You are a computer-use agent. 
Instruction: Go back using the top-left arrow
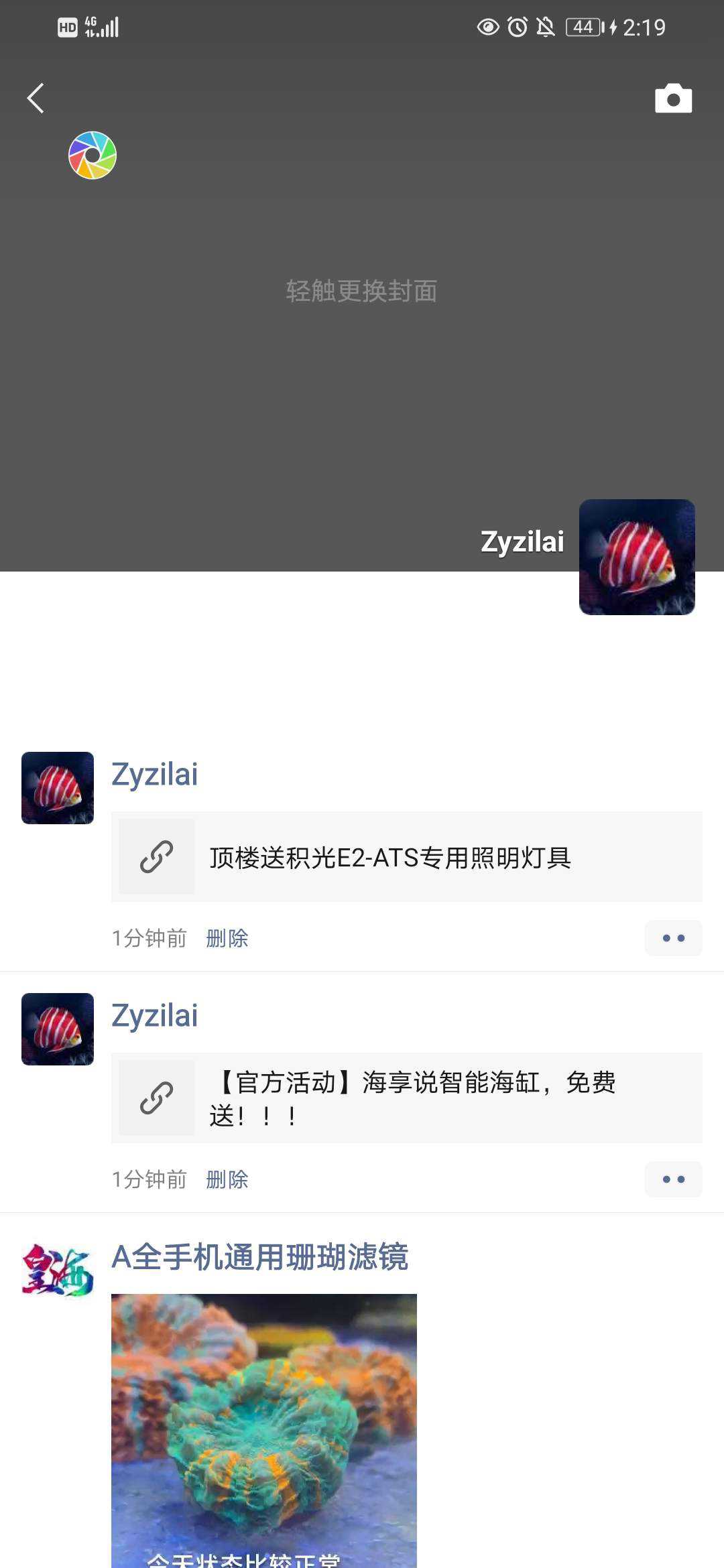pyautogui.click(x=36, y=99)
